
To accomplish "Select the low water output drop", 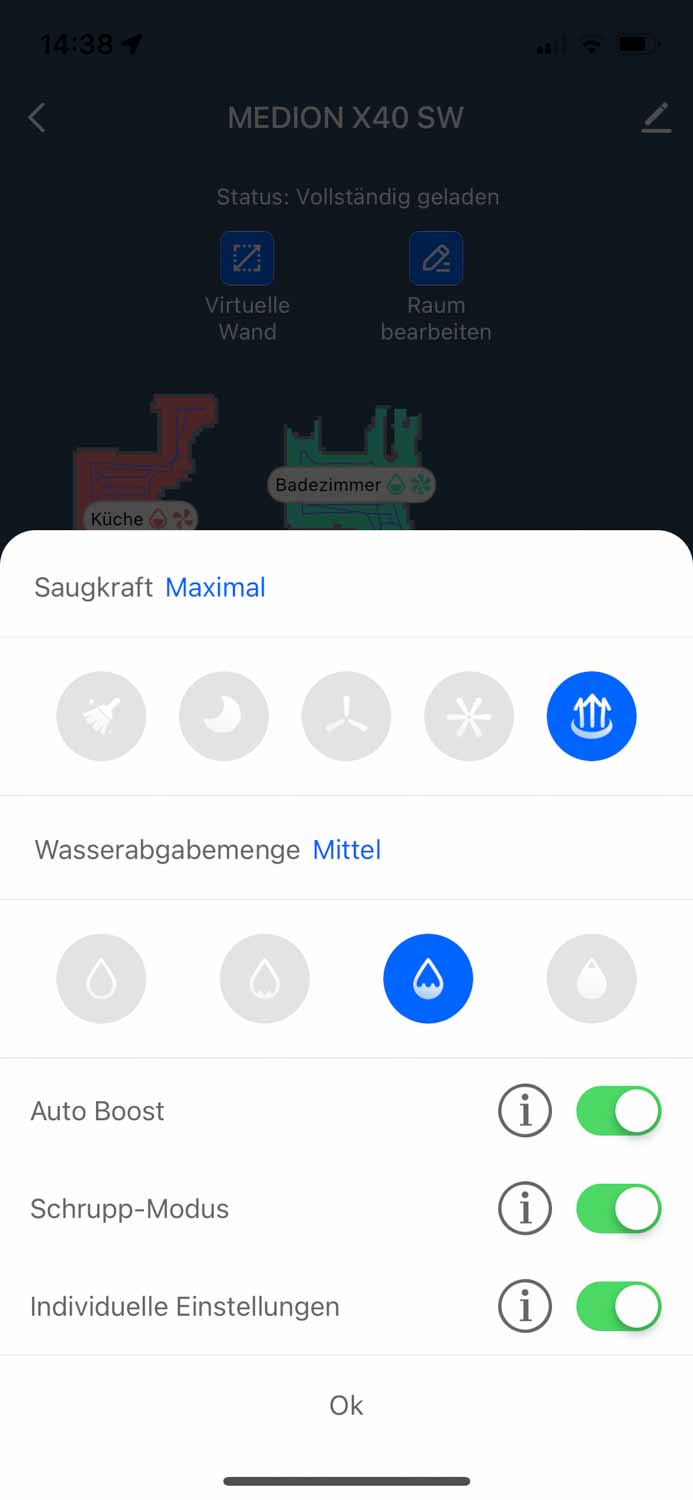I will (x=265, y=979).
